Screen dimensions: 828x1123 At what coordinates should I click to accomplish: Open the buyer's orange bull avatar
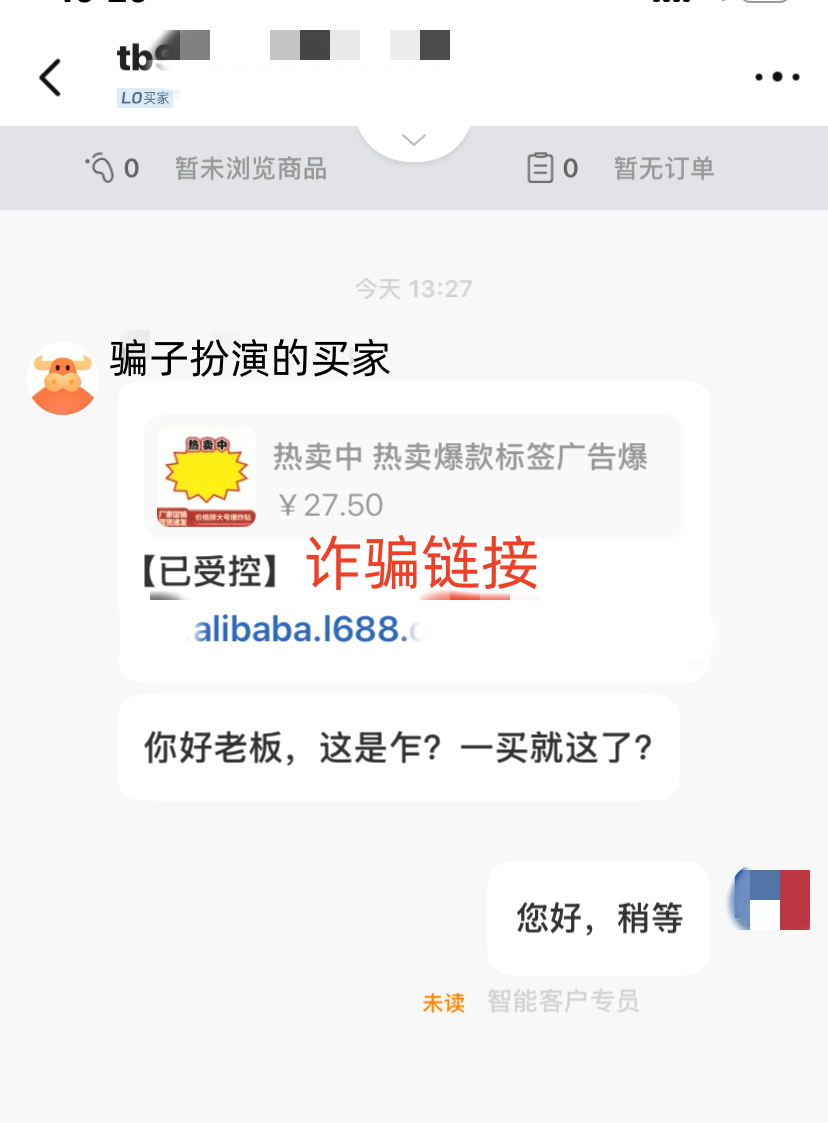coord(63,378)
